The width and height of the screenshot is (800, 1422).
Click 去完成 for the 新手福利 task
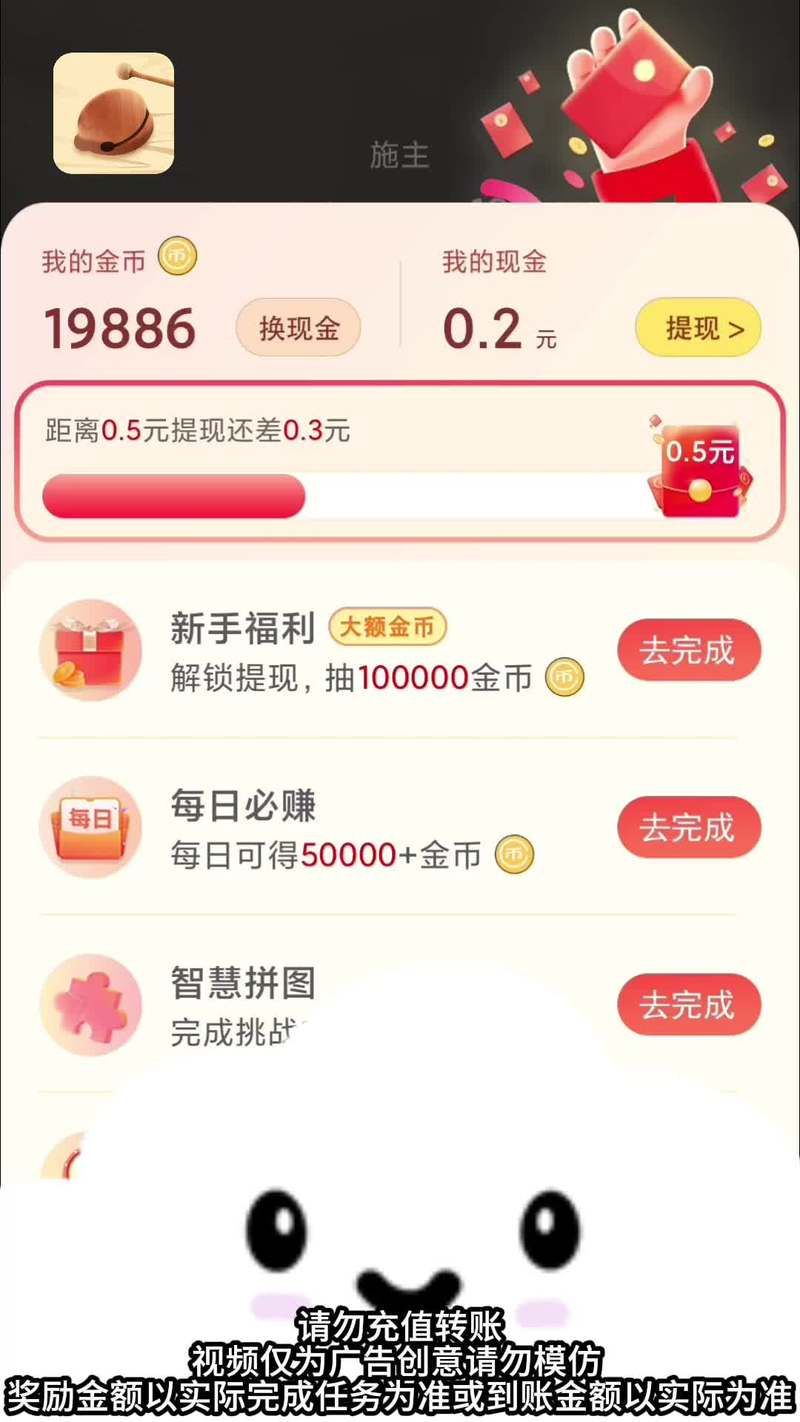pyautogui.click(x=688, y=650)
